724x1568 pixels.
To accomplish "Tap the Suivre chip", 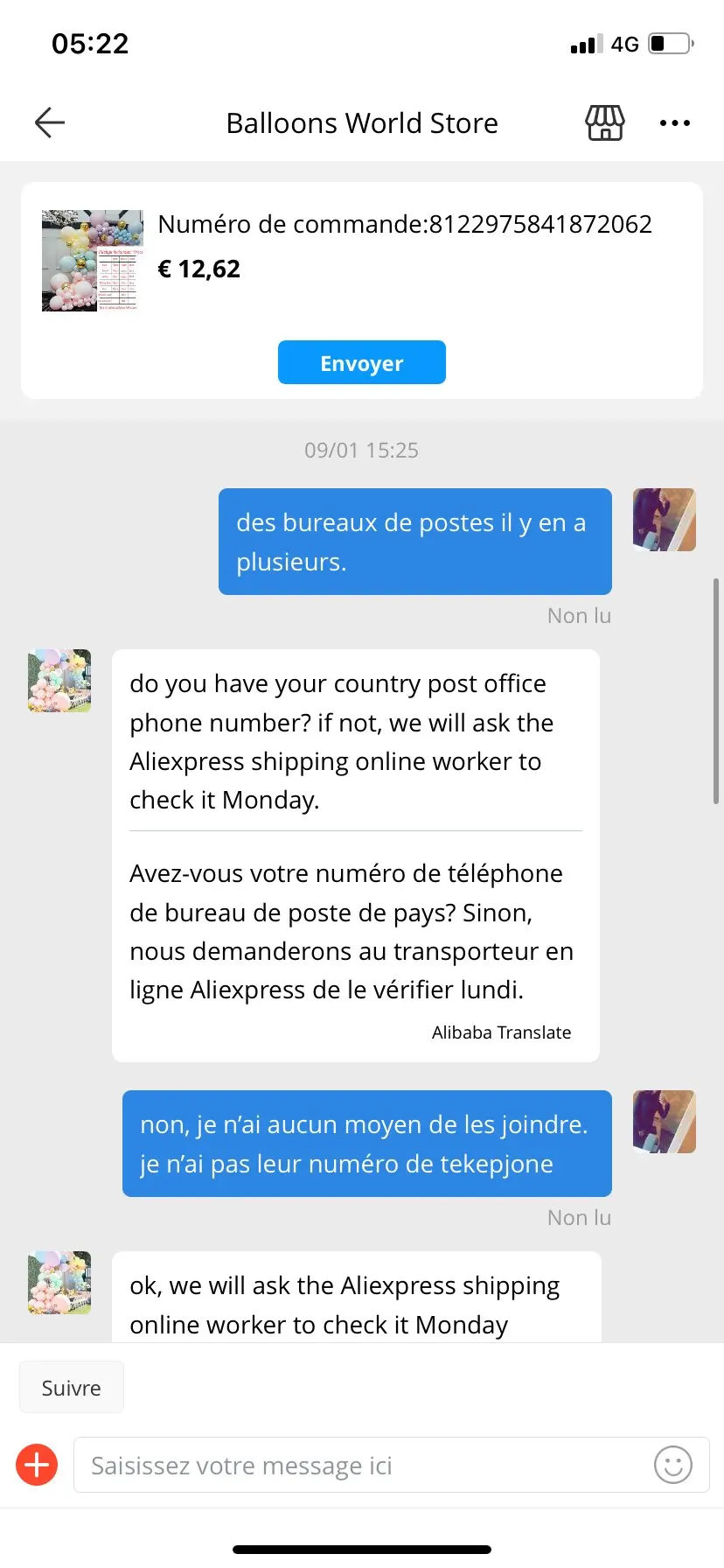I will [72, 1387].
